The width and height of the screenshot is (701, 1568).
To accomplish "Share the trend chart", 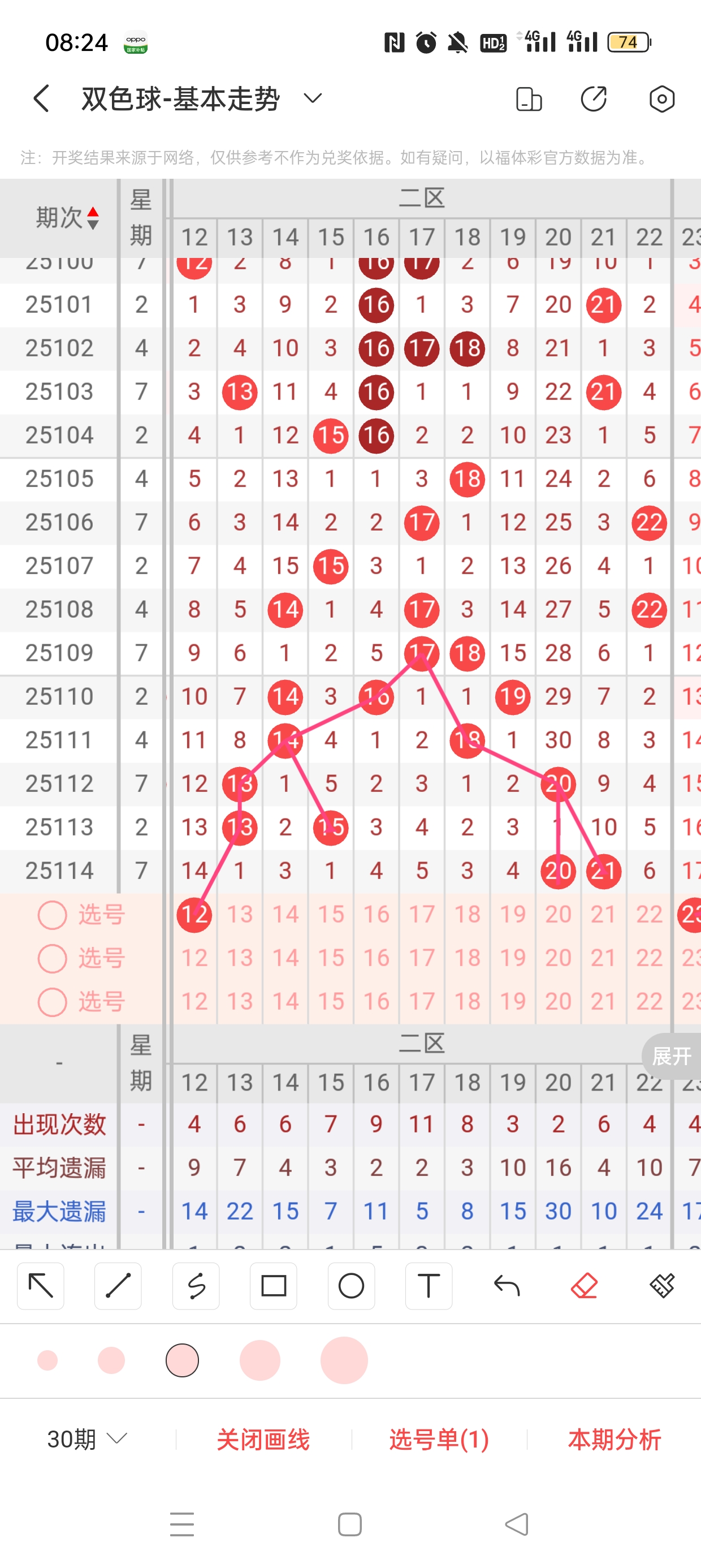I will 593,98.
